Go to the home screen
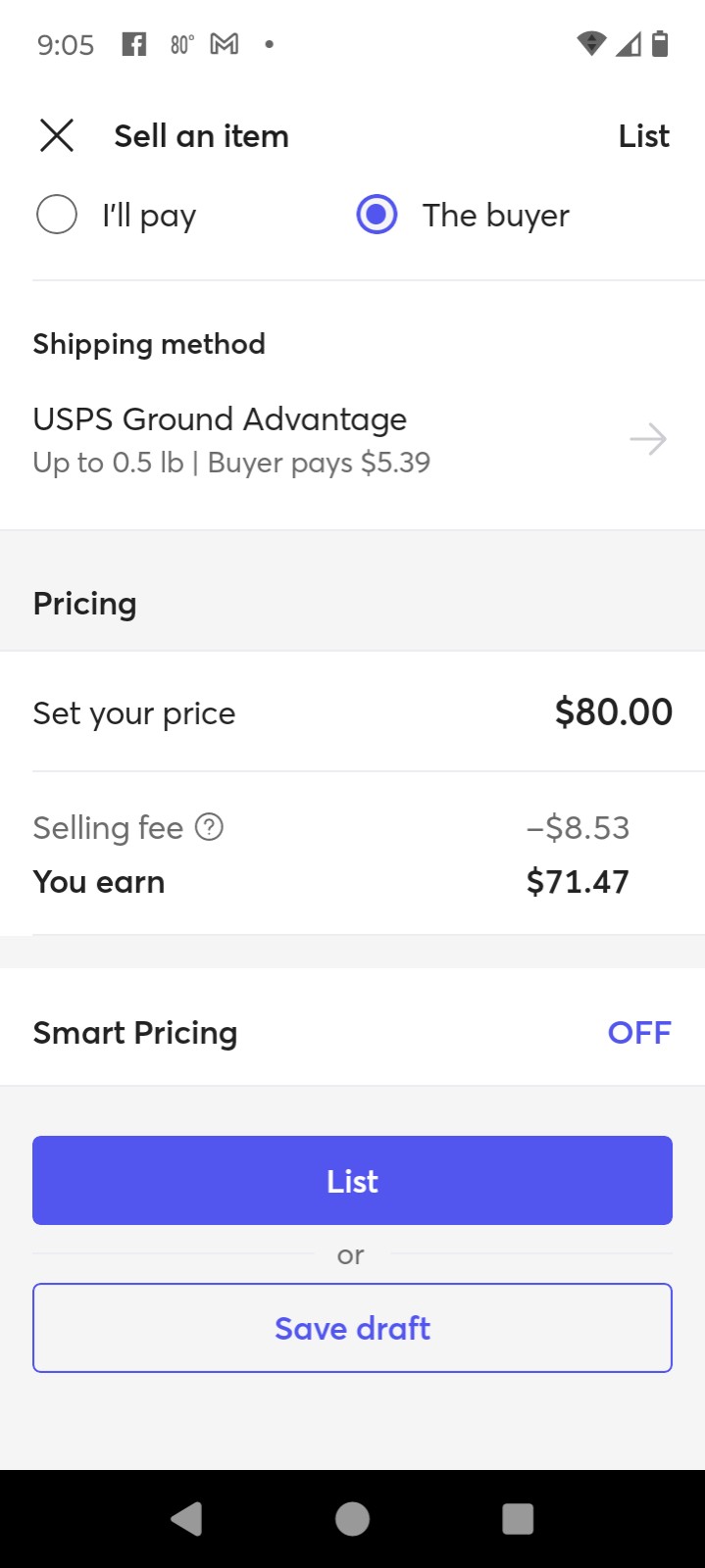The height and width of the screenshot is (1568, 705). click(x=352, y=1519)
